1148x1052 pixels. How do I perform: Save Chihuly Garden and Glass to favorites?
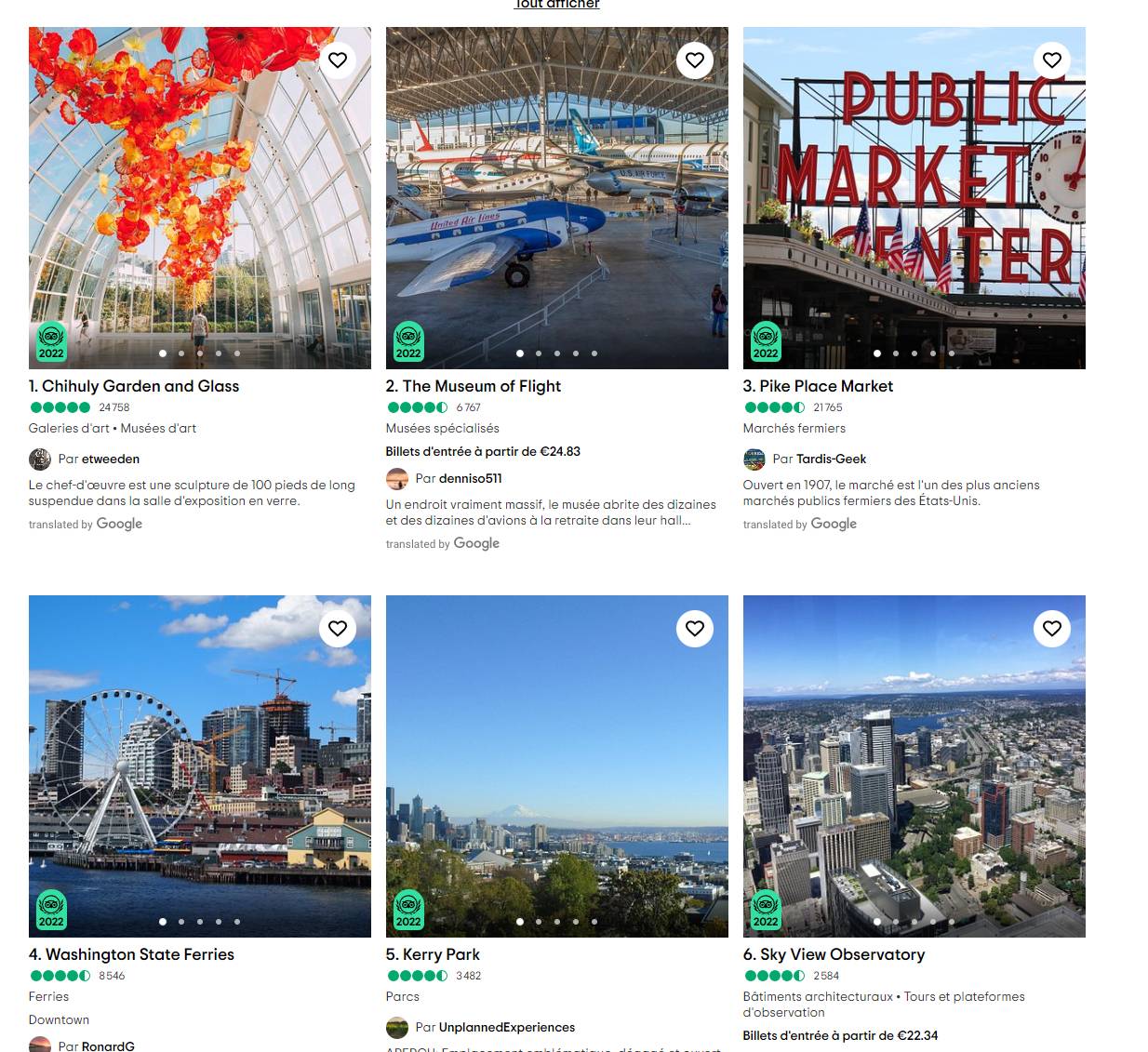tap(338, 60)
